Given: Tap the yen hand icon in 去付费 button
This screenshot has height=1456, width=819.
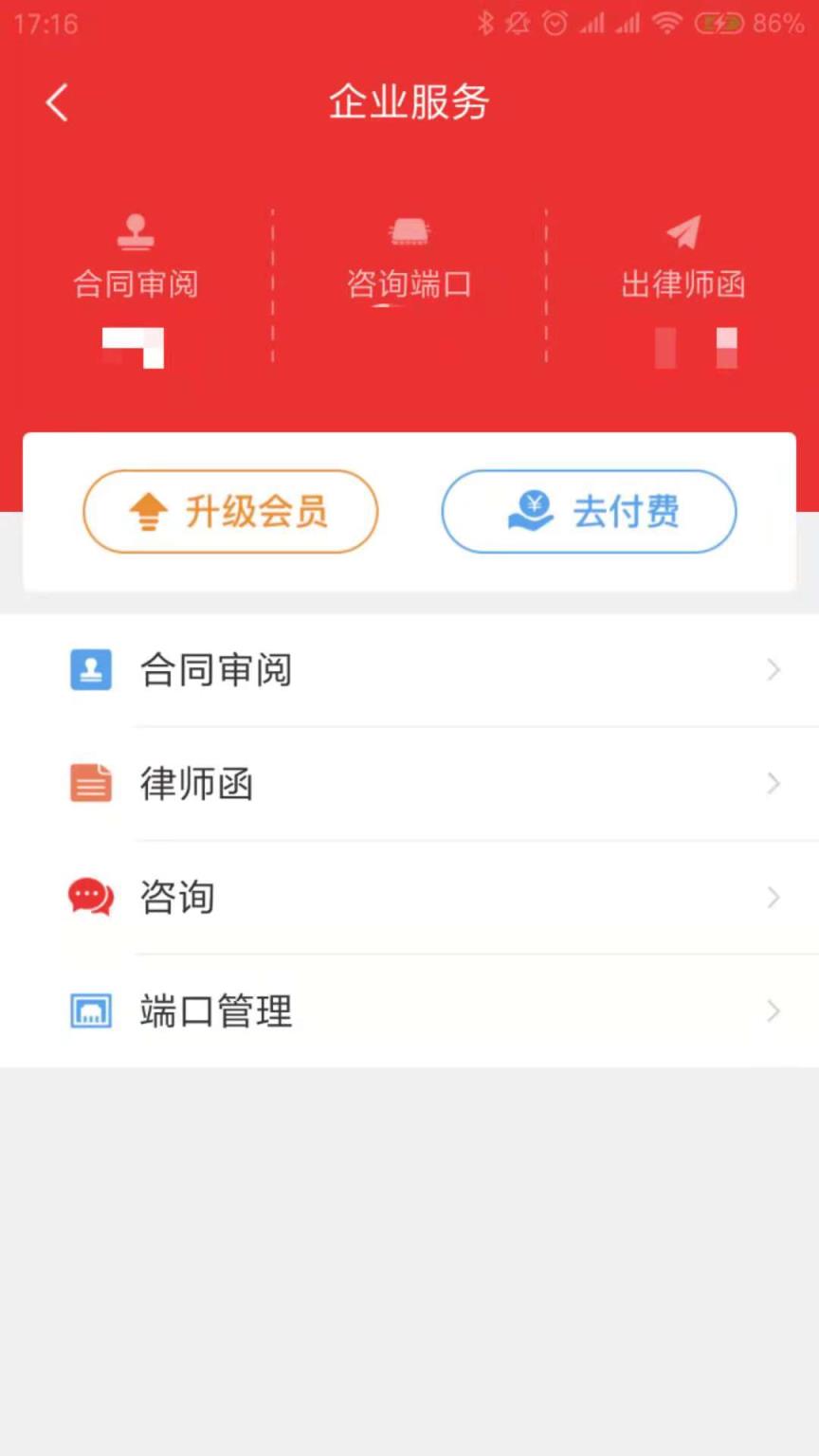Looking at the screenshot, I should click(532, 511).
